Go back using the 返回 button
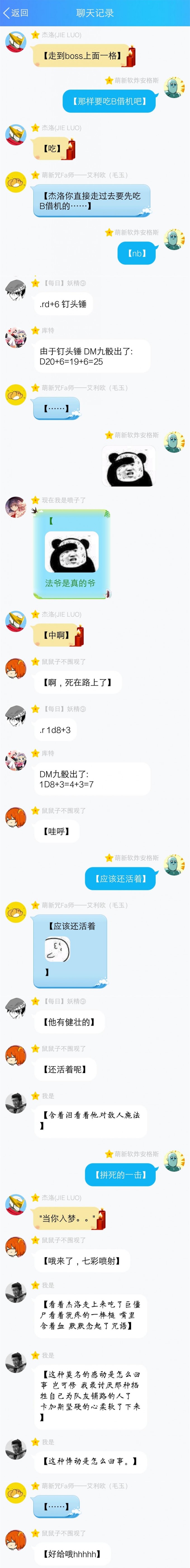 (16, 13)
